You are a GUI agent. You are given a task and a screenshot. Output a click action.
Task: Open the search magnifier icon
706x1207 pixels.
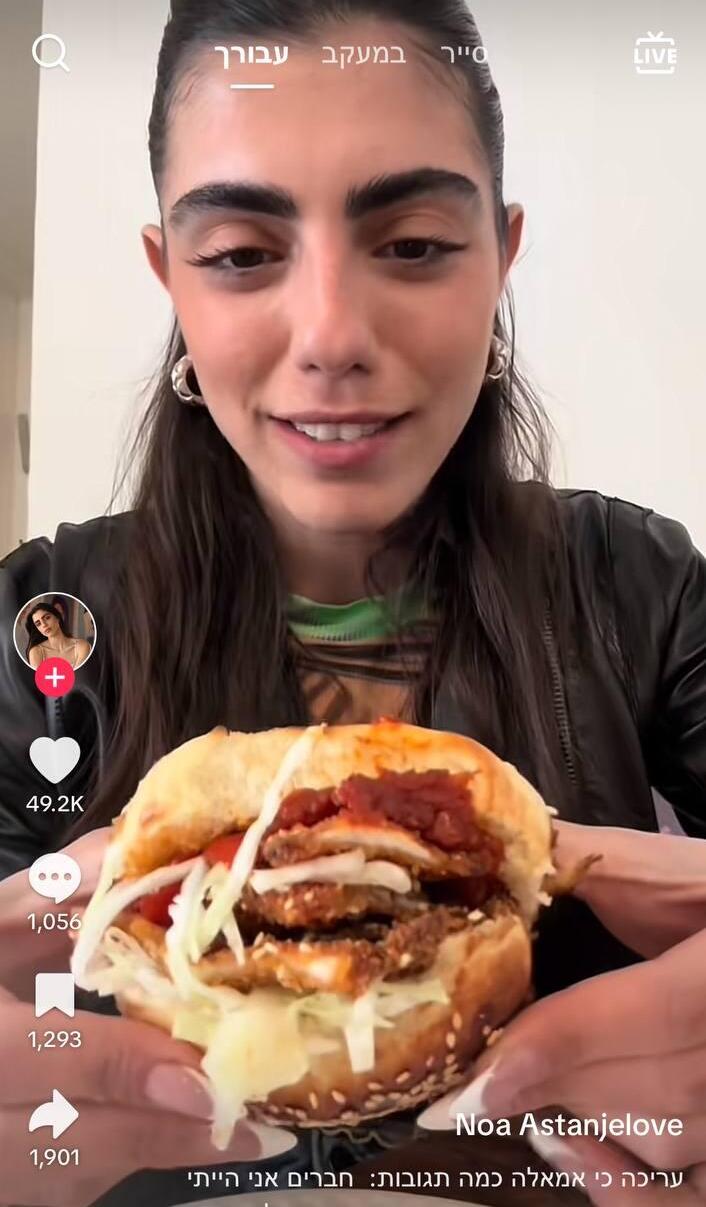[50, 52]
